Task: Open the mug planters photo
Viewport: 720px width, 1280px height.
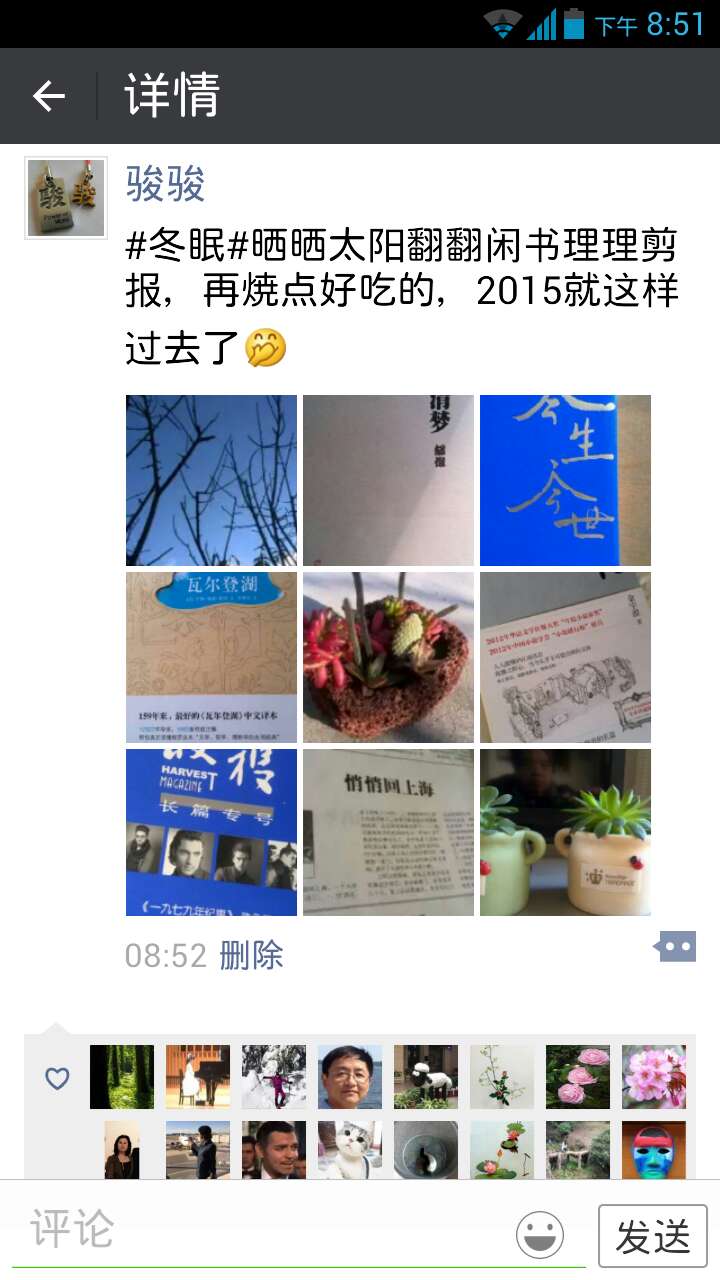Action: (x=565, y=832)
